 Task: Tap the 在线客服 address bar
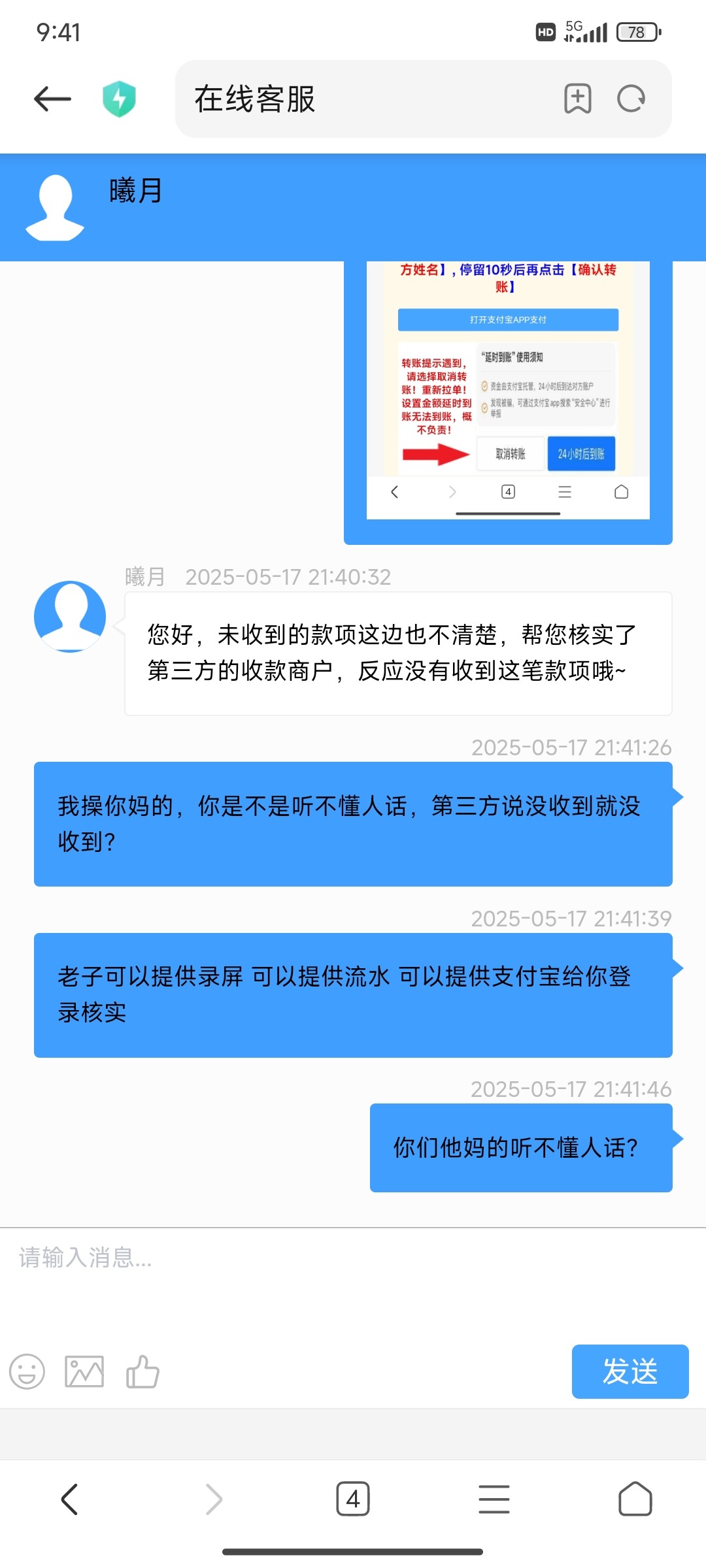pyautogui.click(x=366, y=99)
